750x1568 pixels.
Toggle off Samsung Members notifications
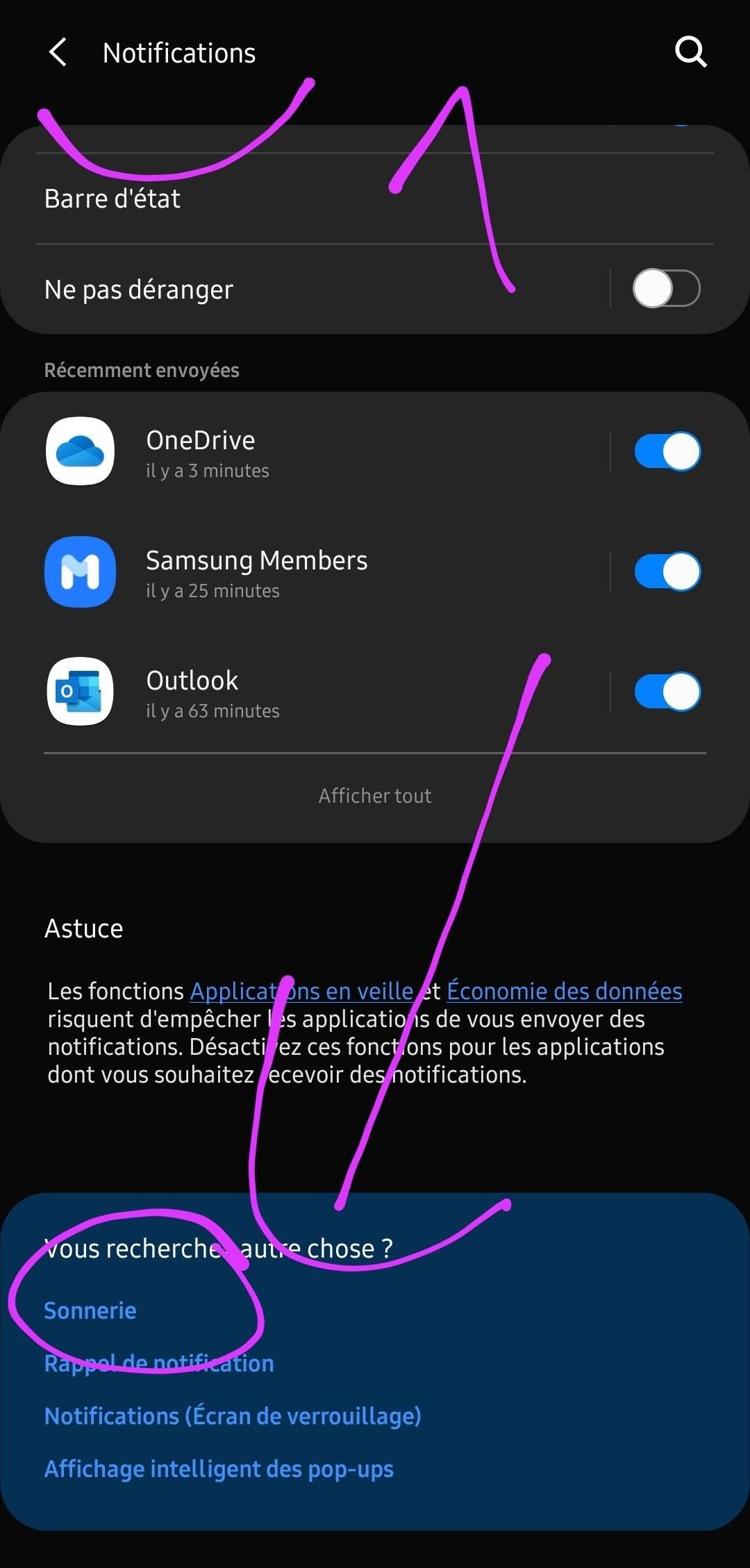point(667,572)
